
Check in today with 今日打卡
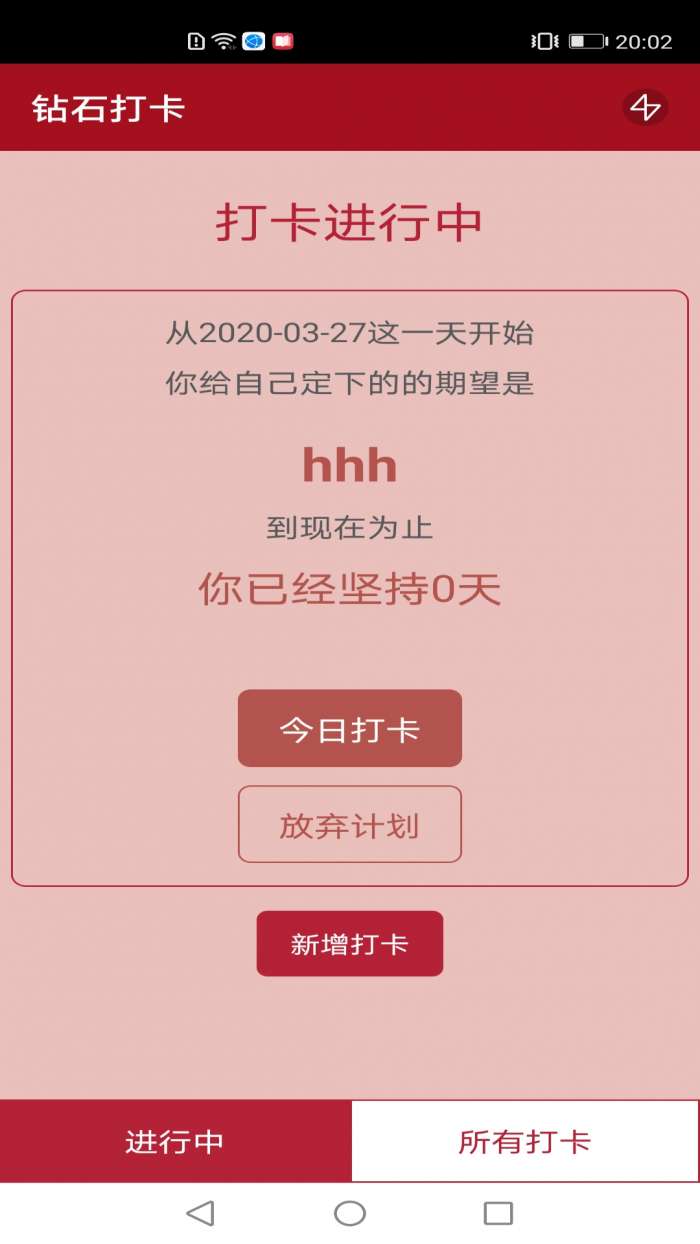(350, 729)
